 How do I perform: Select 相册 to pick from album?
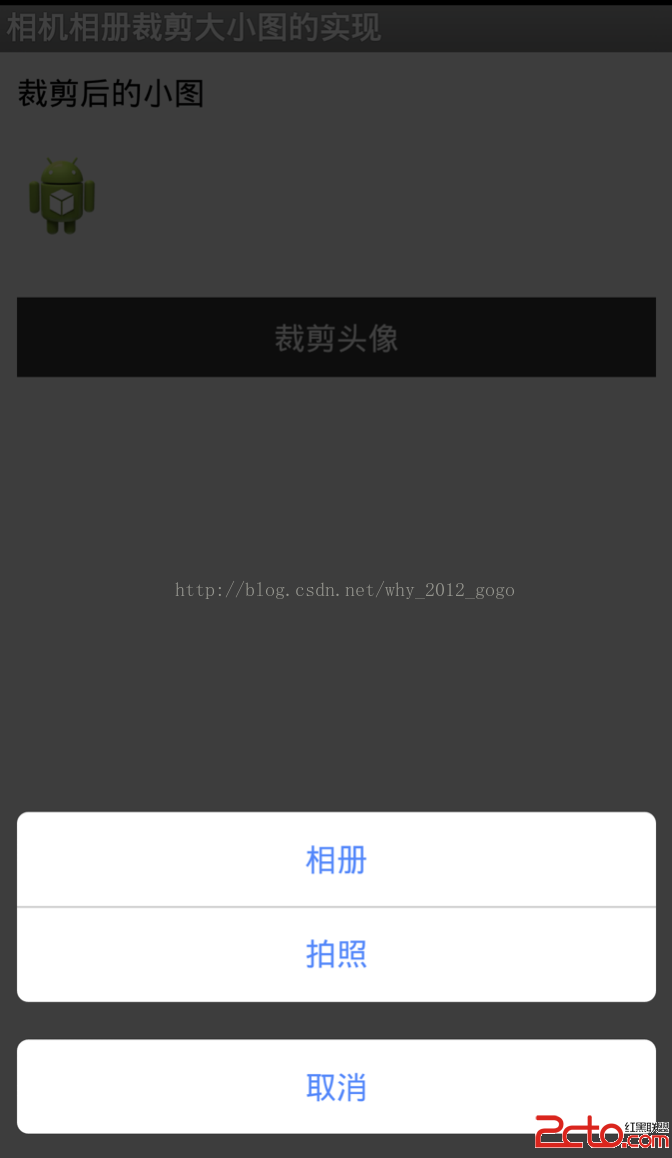point(336,860)
